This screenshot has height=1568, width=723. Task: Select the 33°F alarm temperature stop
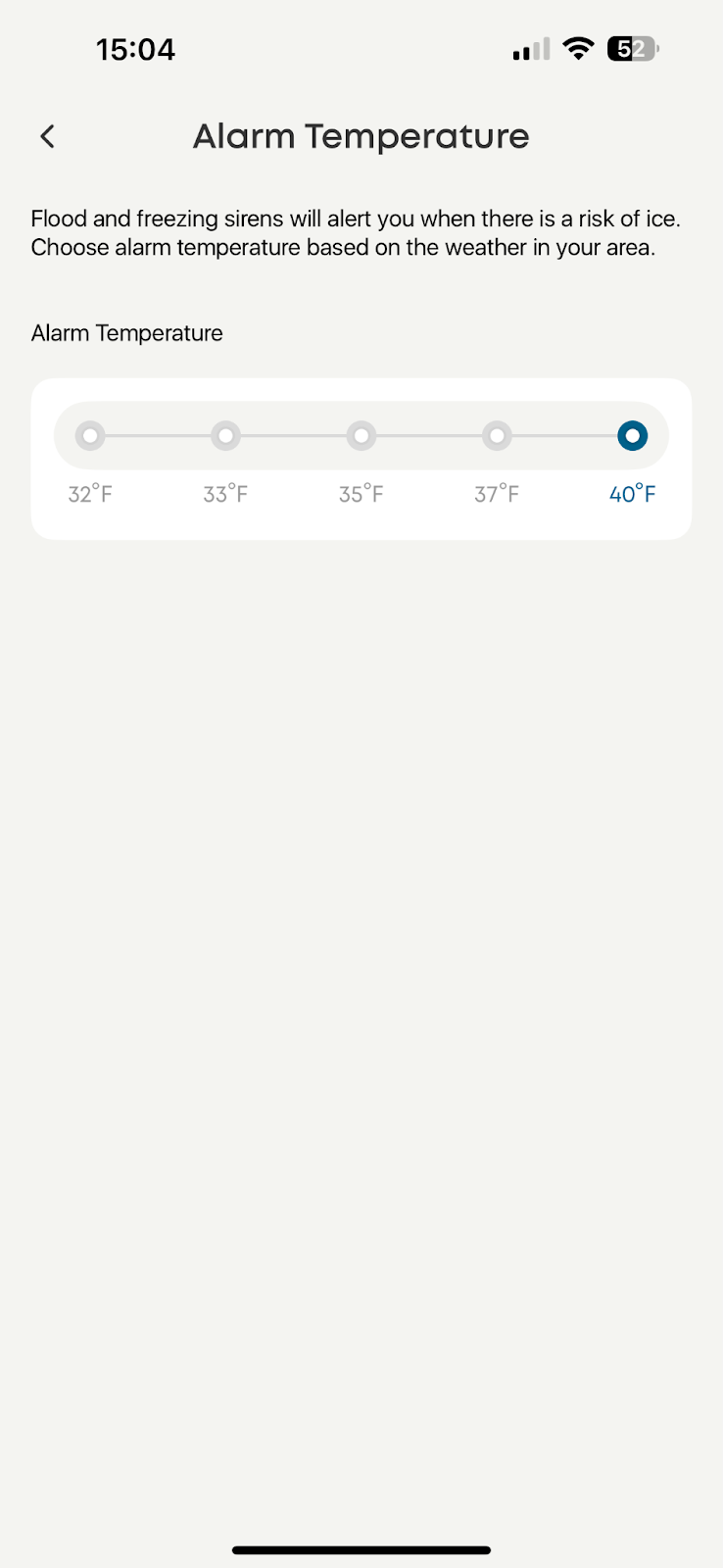pyautogui.click(x=225, y=435)
